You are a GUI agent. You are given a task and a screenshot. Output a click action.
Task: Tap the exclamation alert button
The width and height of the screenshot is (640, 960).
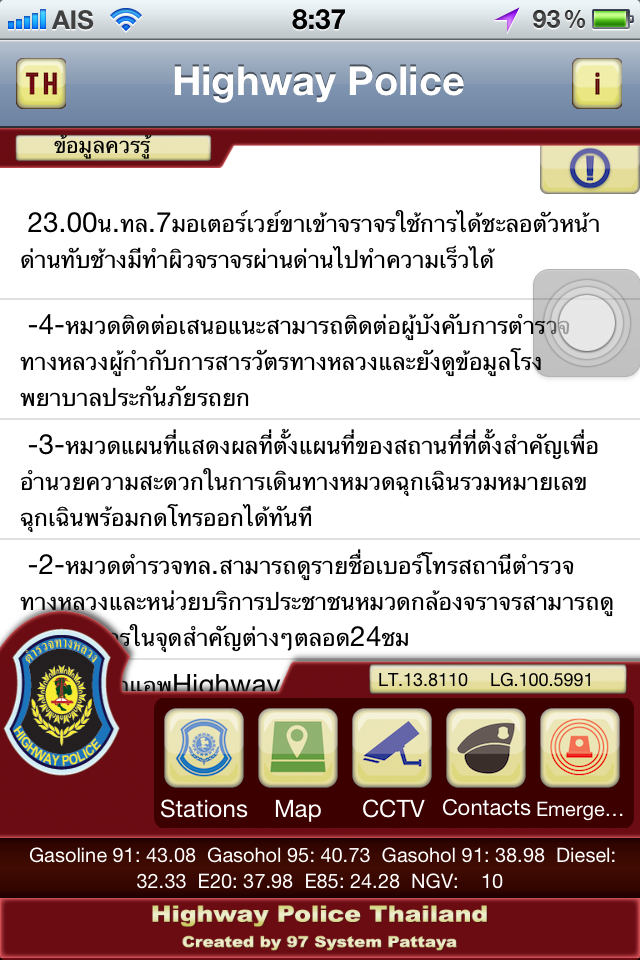point(589,168)
